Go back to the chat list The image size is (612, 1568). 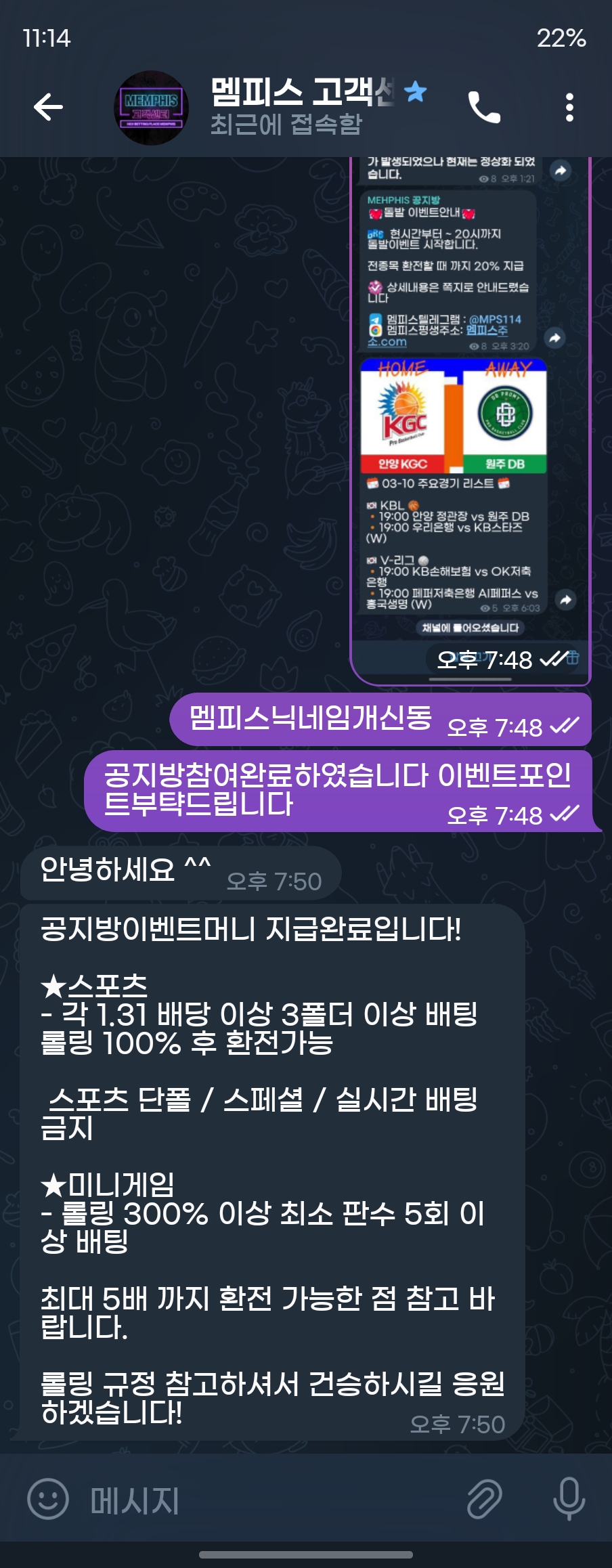coord(48,107)
